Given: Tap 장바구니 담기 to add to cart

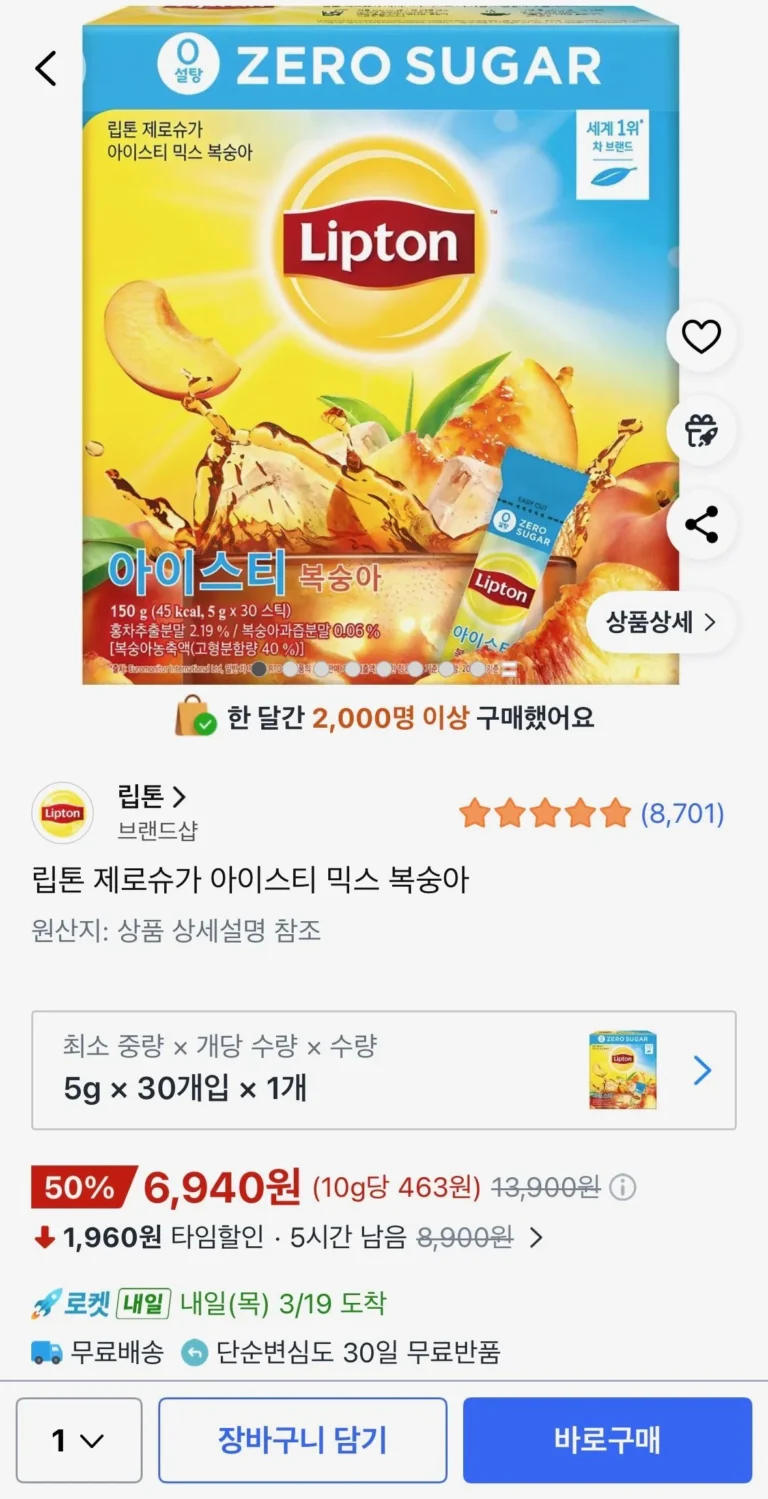Looking at the screenshot, I should [302, 1440].
